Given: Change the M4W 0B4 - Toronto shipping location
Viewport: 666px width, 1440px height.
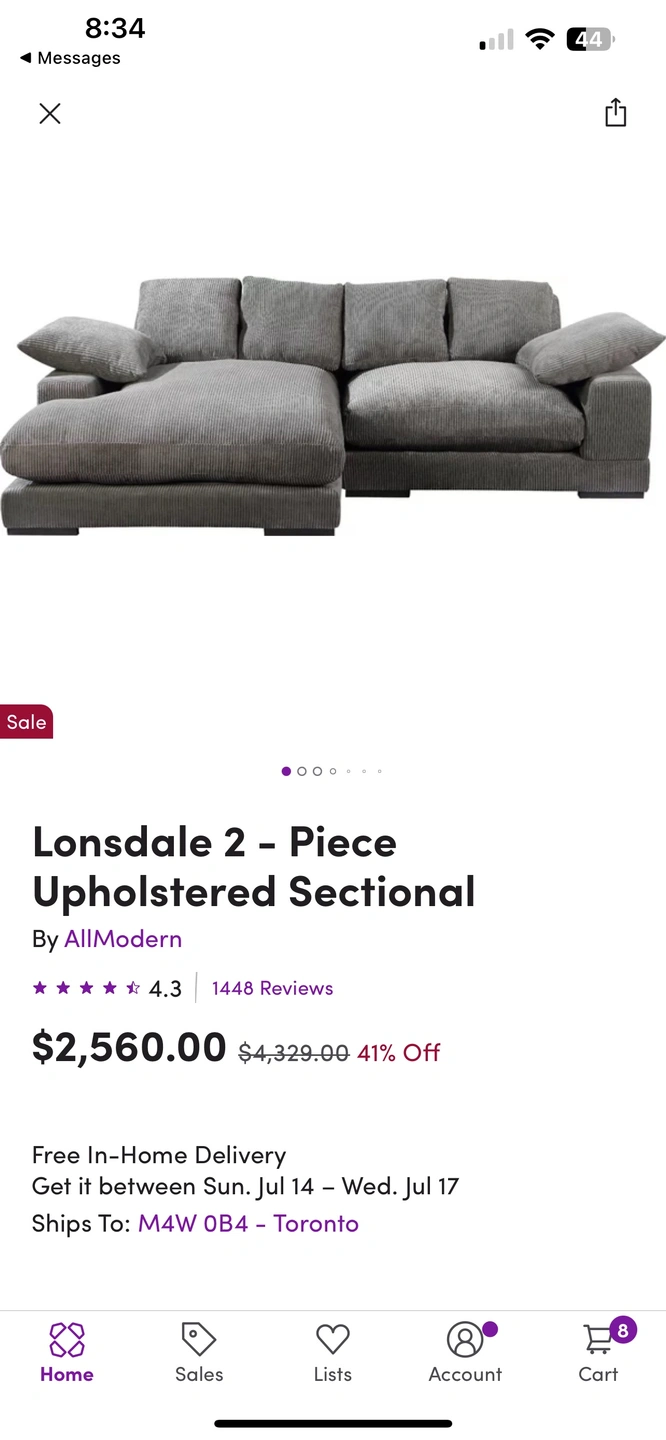Looking at the screenshot, I should click(x=248, y=1223).
